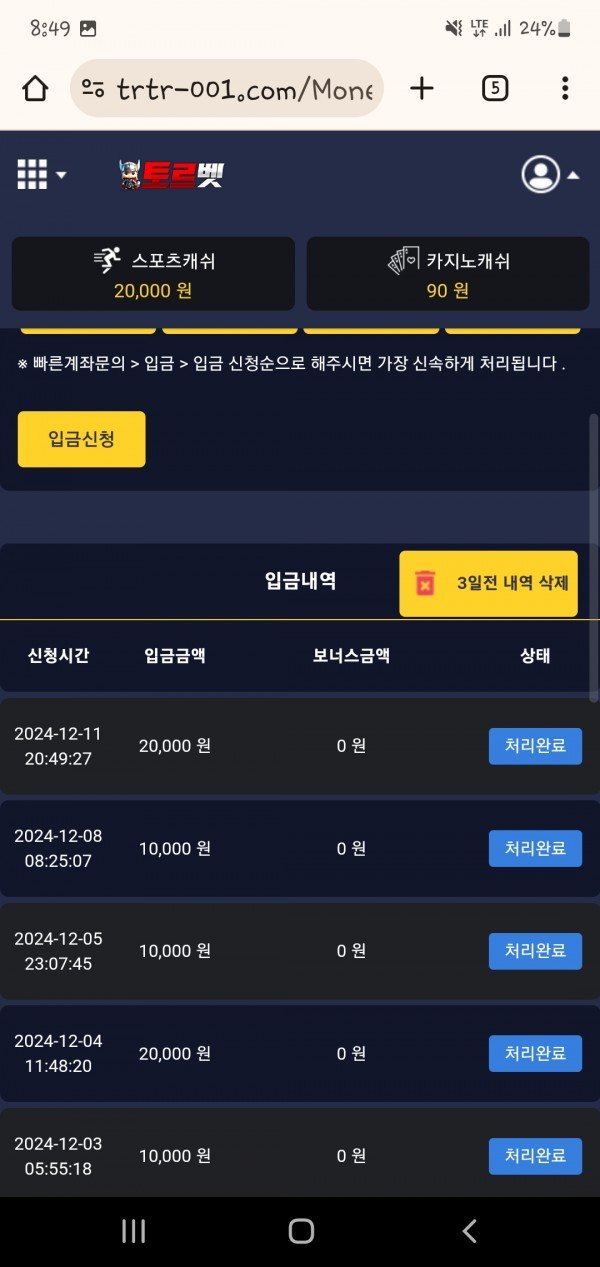This screenshot has width=600, height=1267.
Task: View the 카지노캐쉬 balance card
Action: pos(447,274)
